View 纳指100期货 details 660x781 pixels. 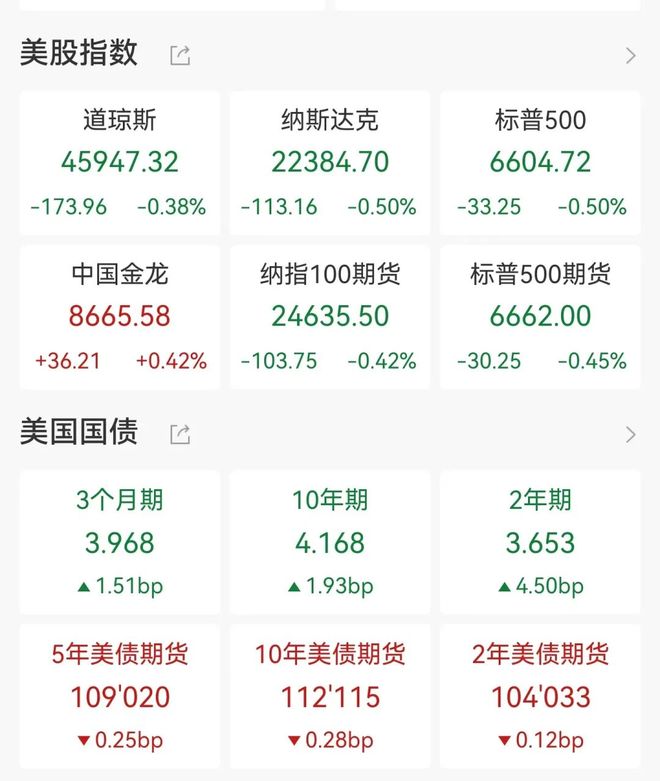329,317
